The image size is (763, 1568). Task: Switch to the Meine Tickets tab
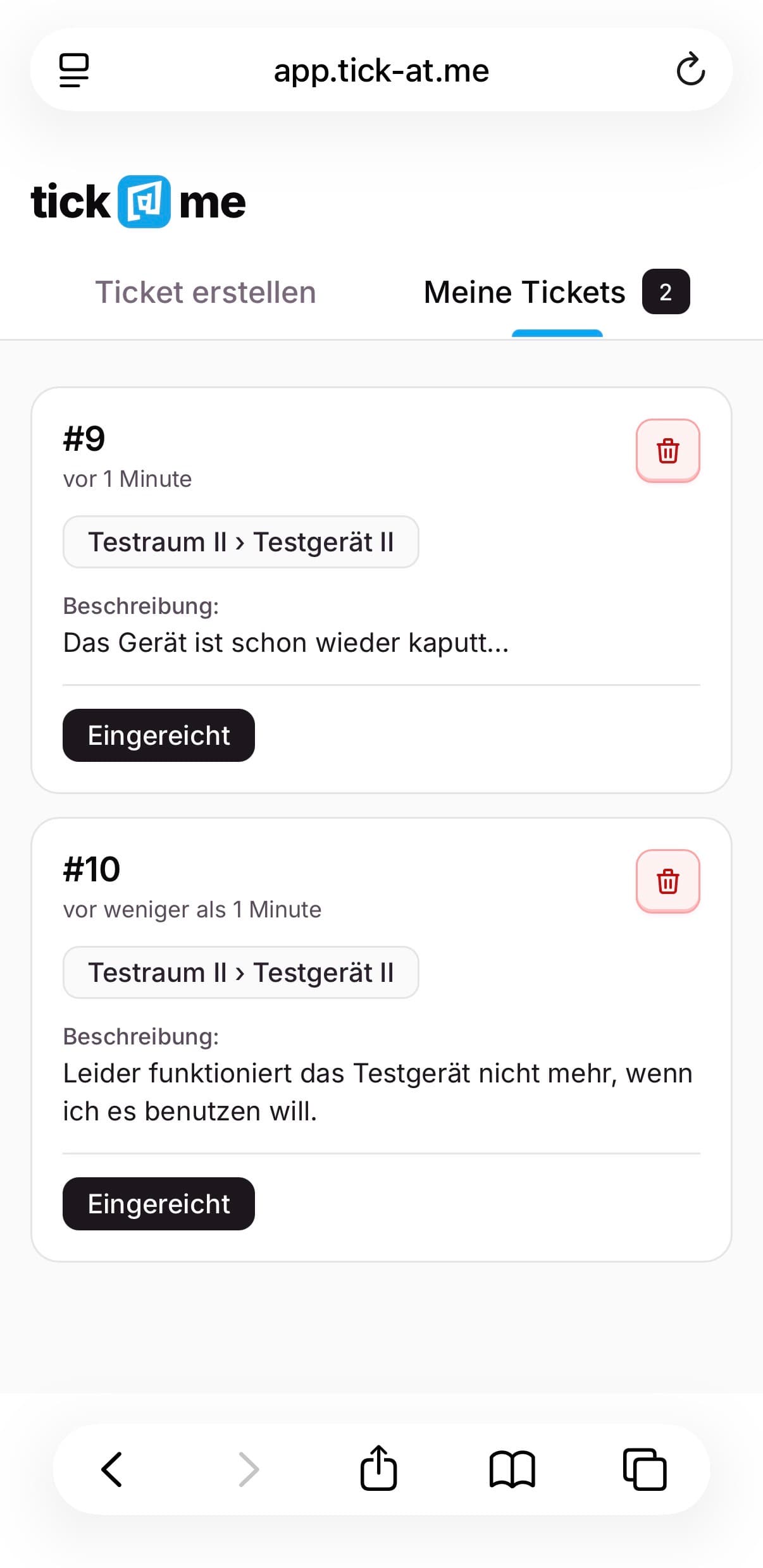(x=524, y=291)
